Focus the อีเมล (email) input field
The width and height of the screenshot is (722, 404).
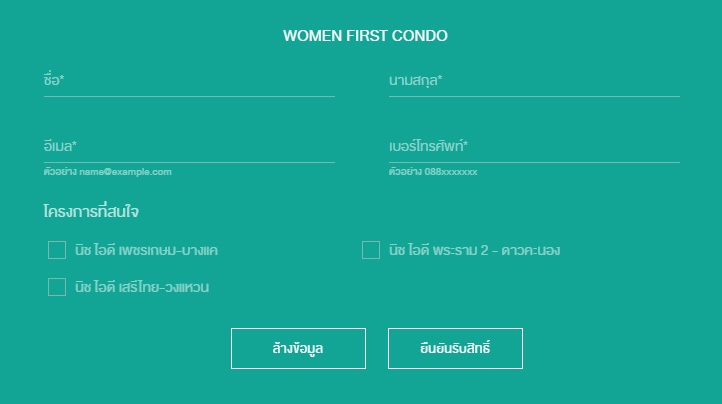tap(189, 146)
